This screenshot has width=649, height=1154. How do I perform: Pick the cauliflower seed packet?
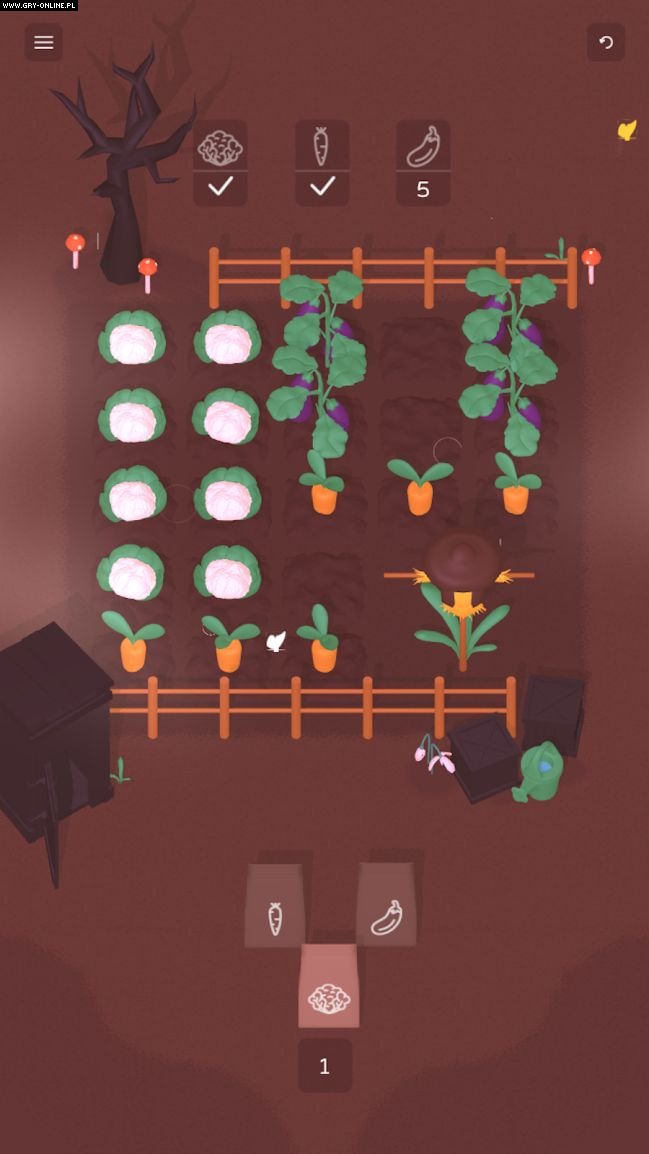point(328,987)
